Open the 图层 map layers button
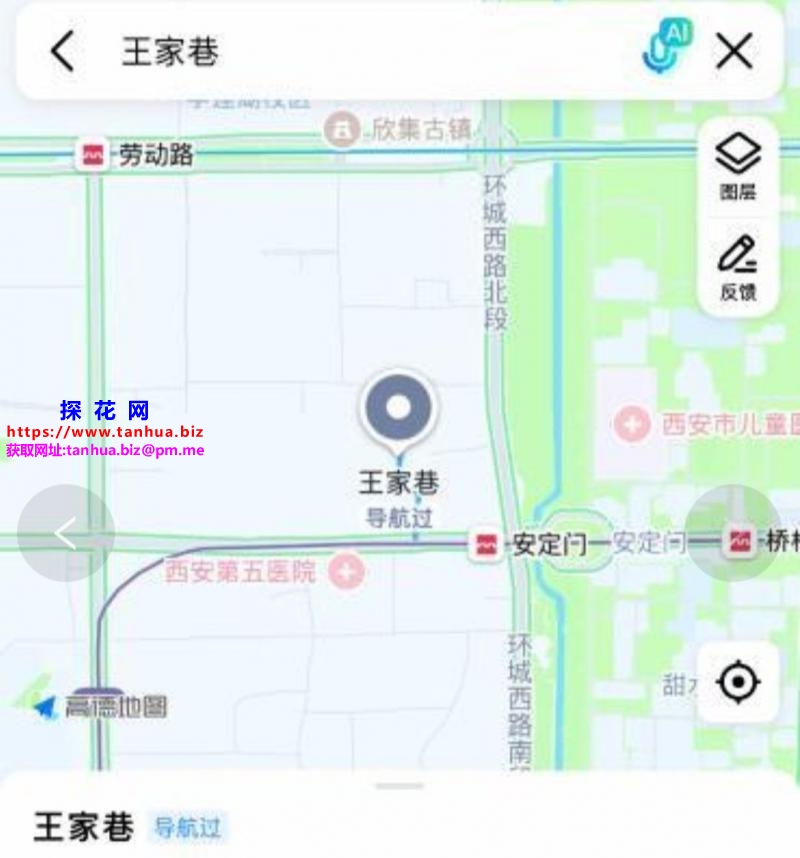Screen dimensions: 800x858 738,165
